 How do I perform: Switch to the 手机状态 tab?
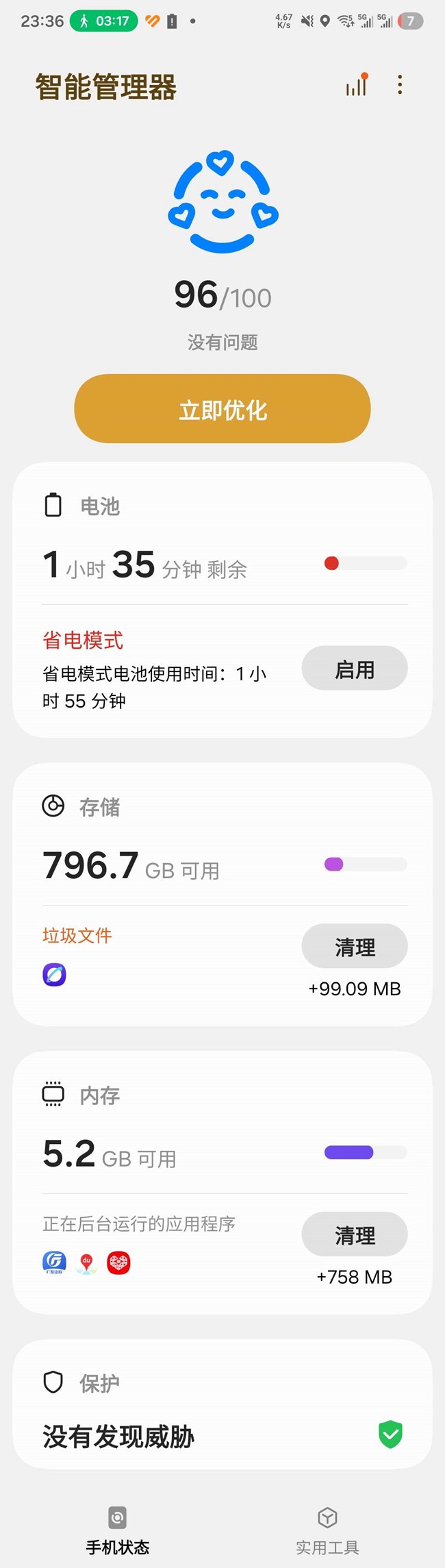point(118,1531)
